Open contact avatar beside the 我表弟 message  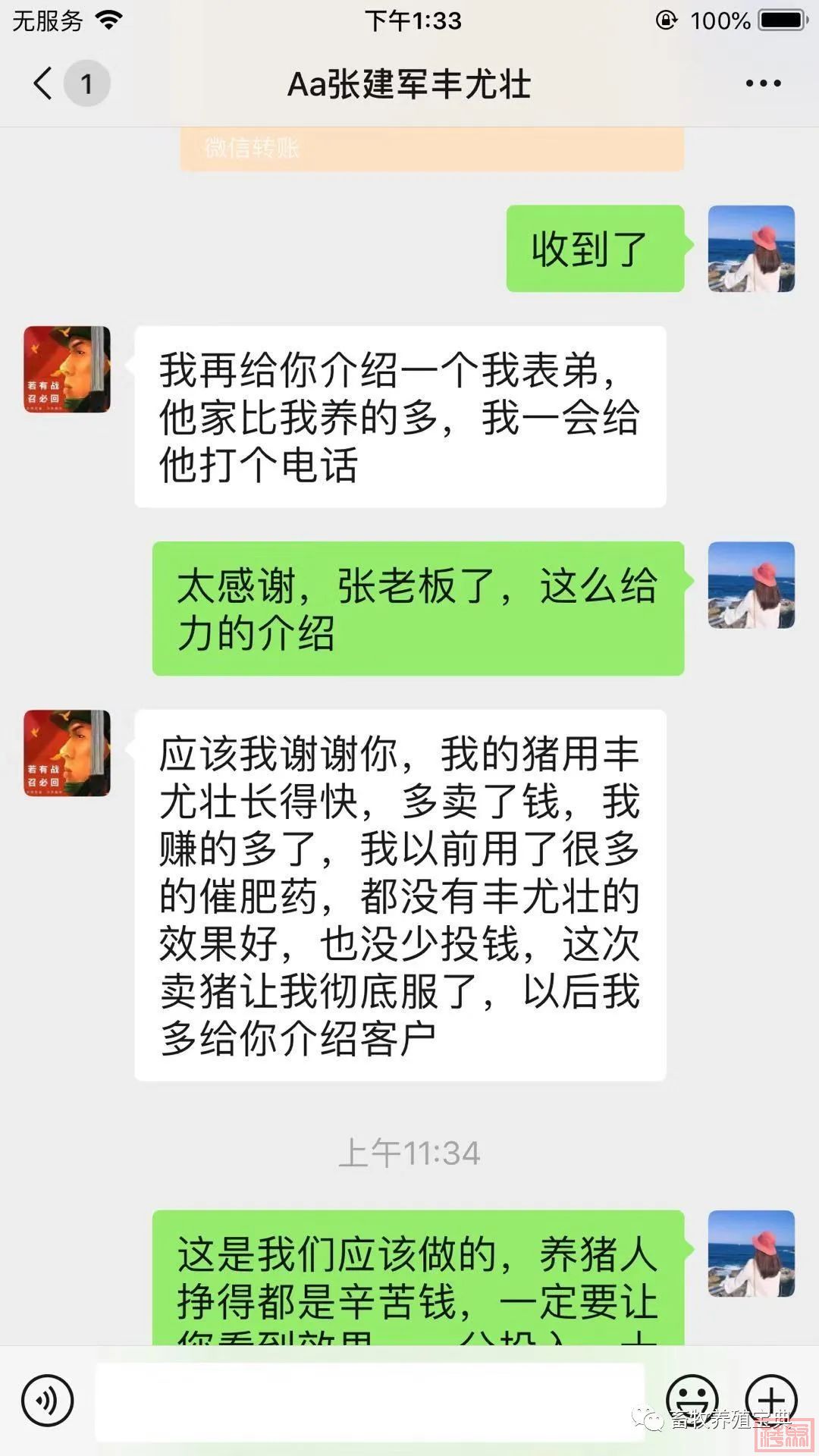click(67, 369)
